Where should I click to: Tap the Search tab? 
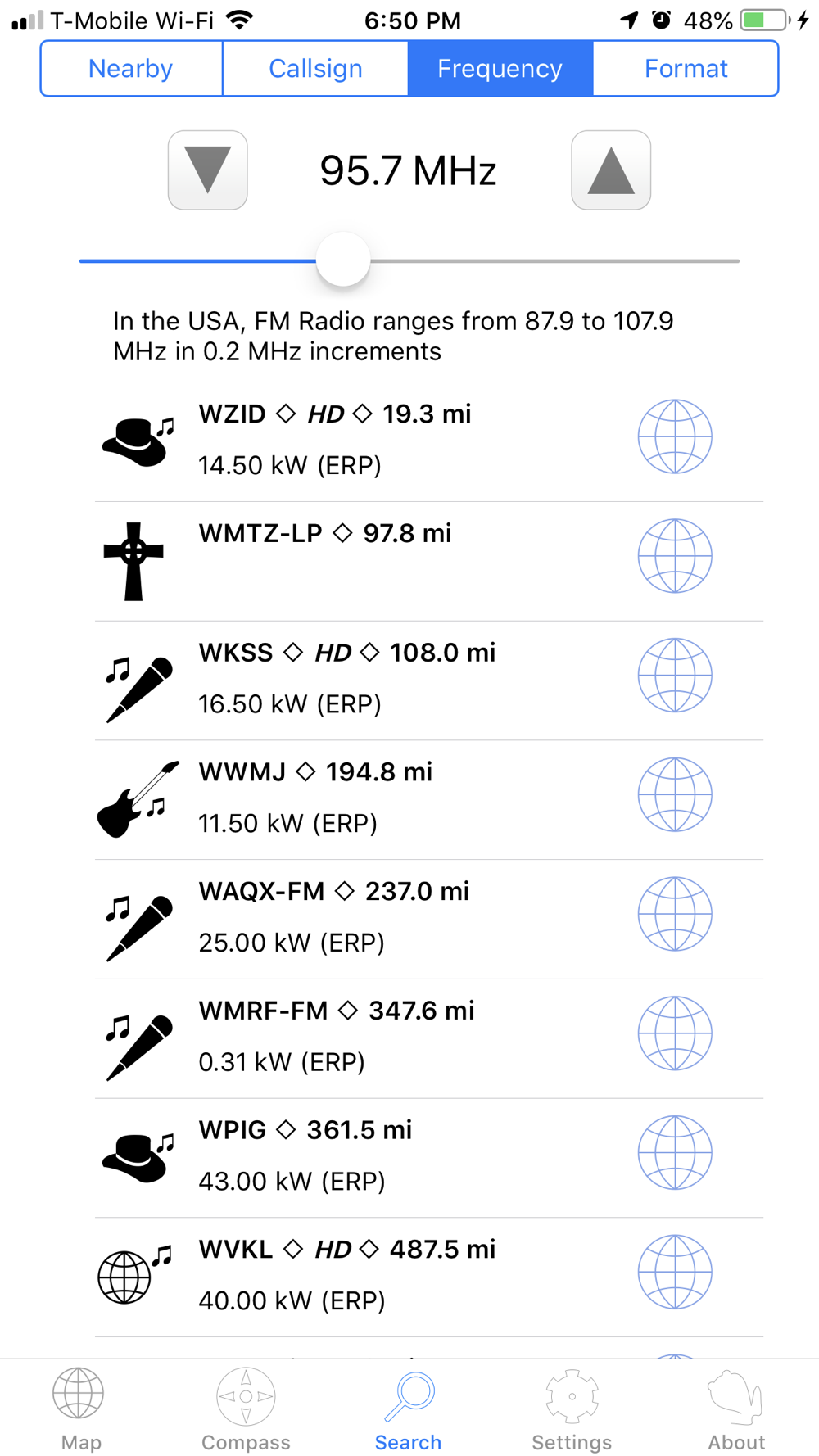coord(408,1409)
